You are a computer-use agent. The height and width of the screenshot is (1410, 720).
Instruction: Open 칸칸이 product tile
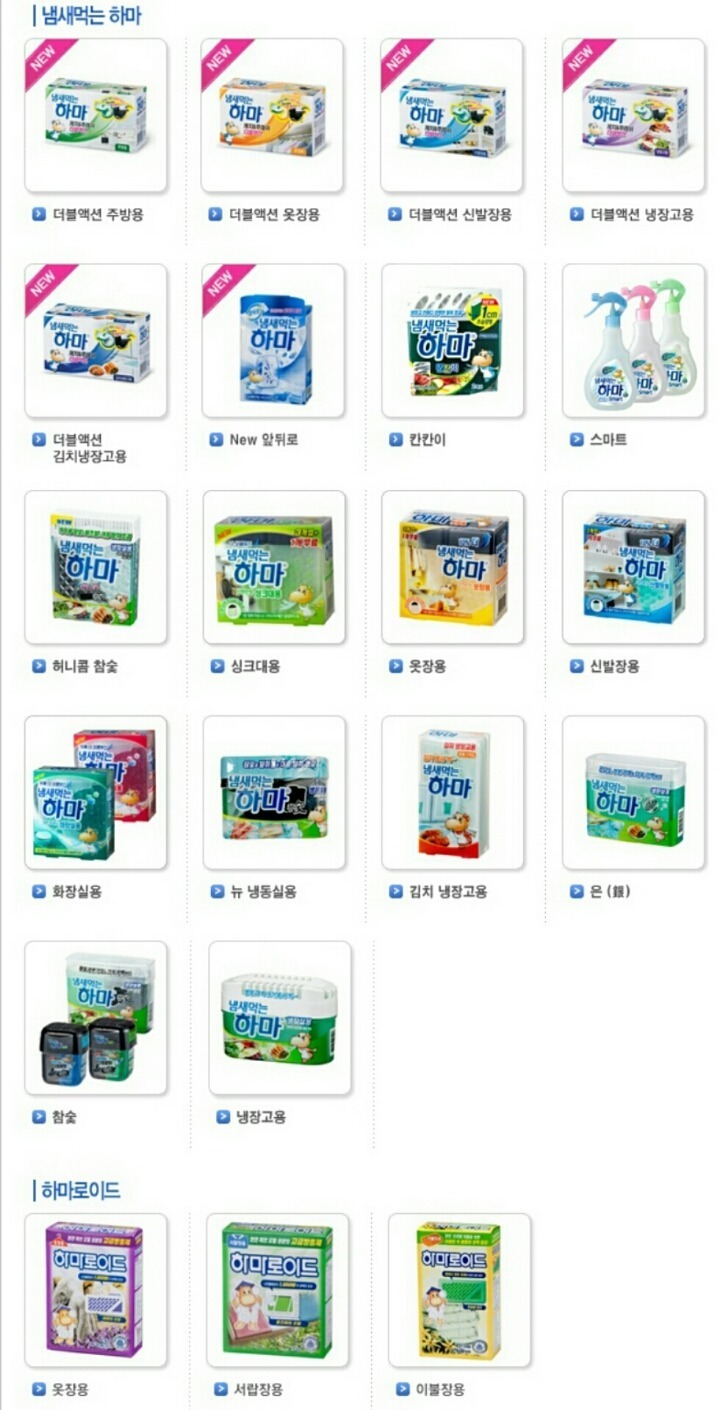(452, 341)
